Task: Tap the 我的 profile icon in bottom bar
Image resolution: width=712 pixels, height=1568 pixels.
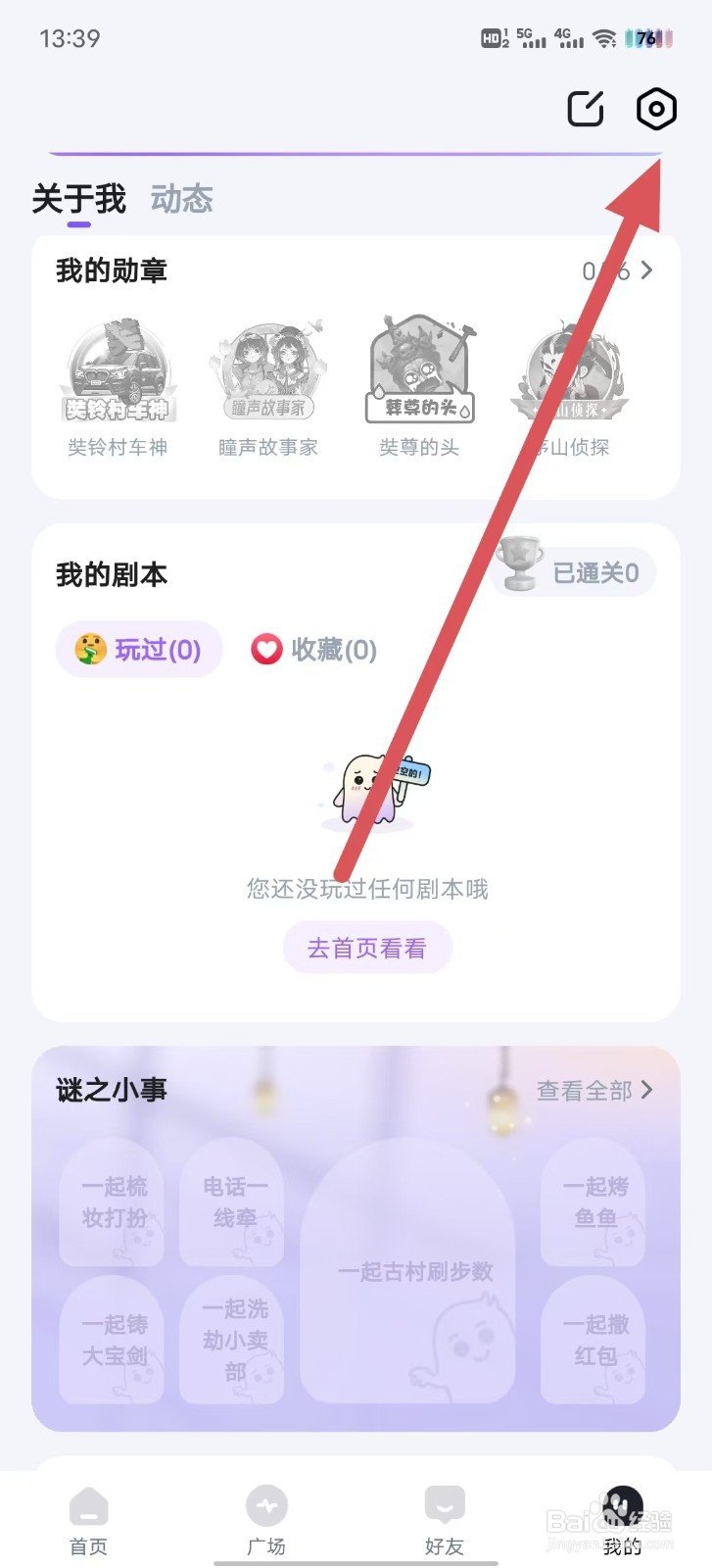Action: 621,1504
